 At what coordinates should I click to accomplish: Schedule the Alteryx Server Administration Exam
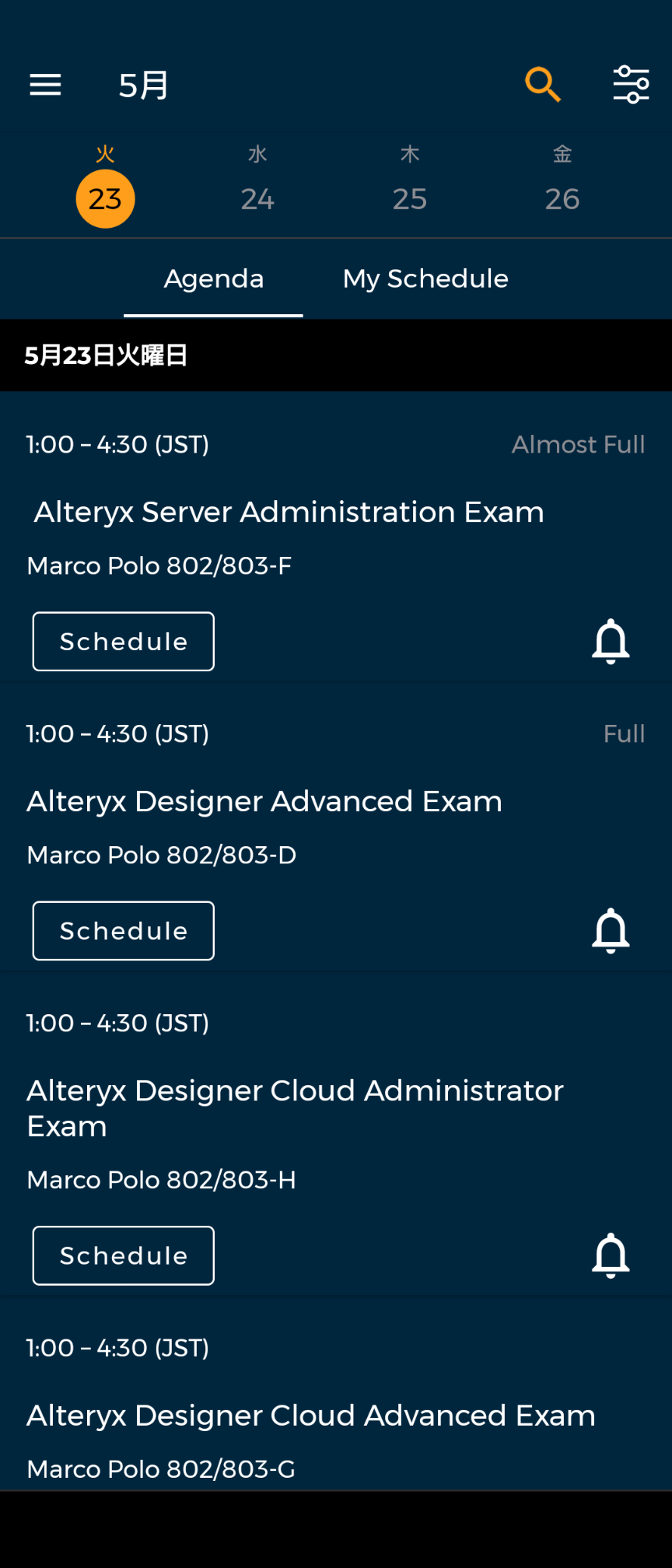[123, 641]
